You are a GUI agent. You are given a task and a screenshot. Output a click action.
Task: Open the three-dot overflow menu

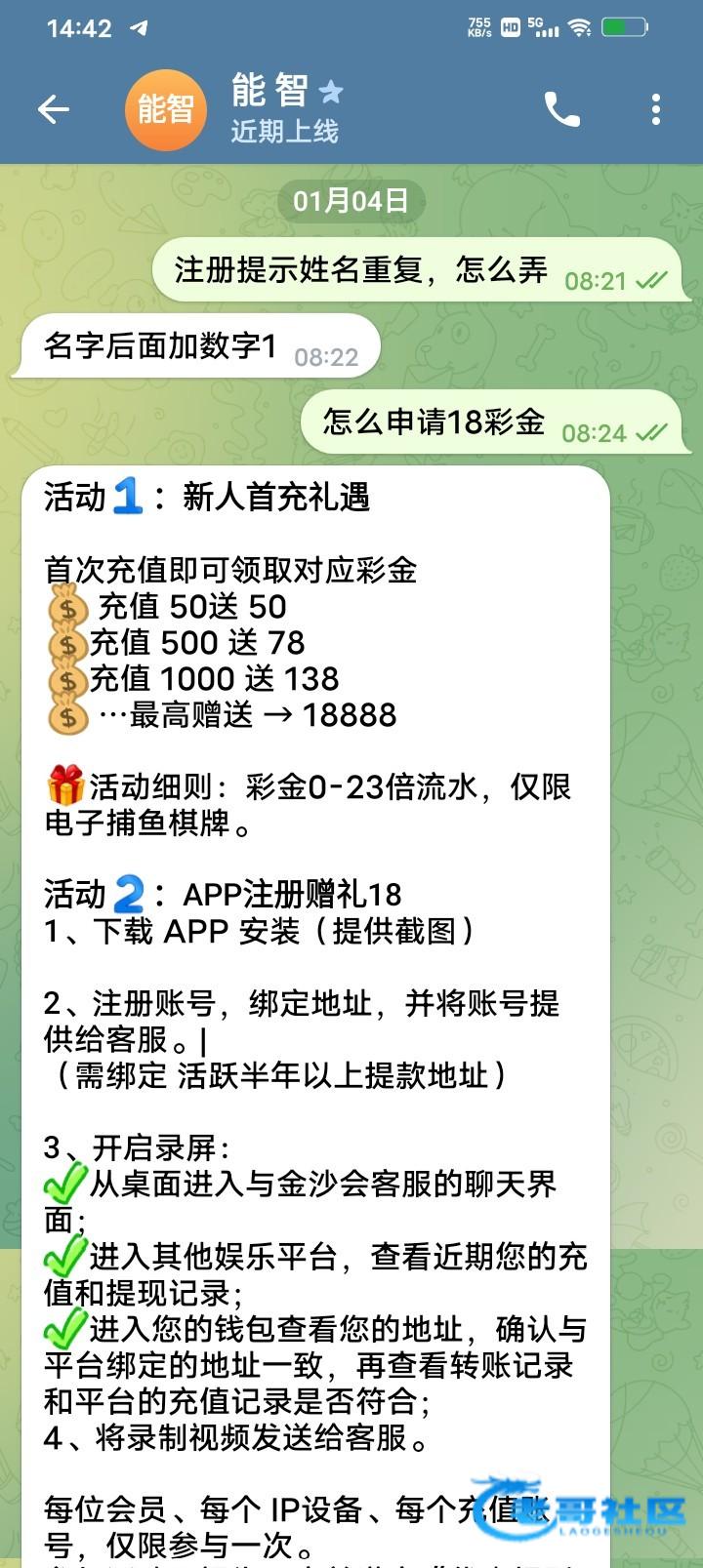656,109
